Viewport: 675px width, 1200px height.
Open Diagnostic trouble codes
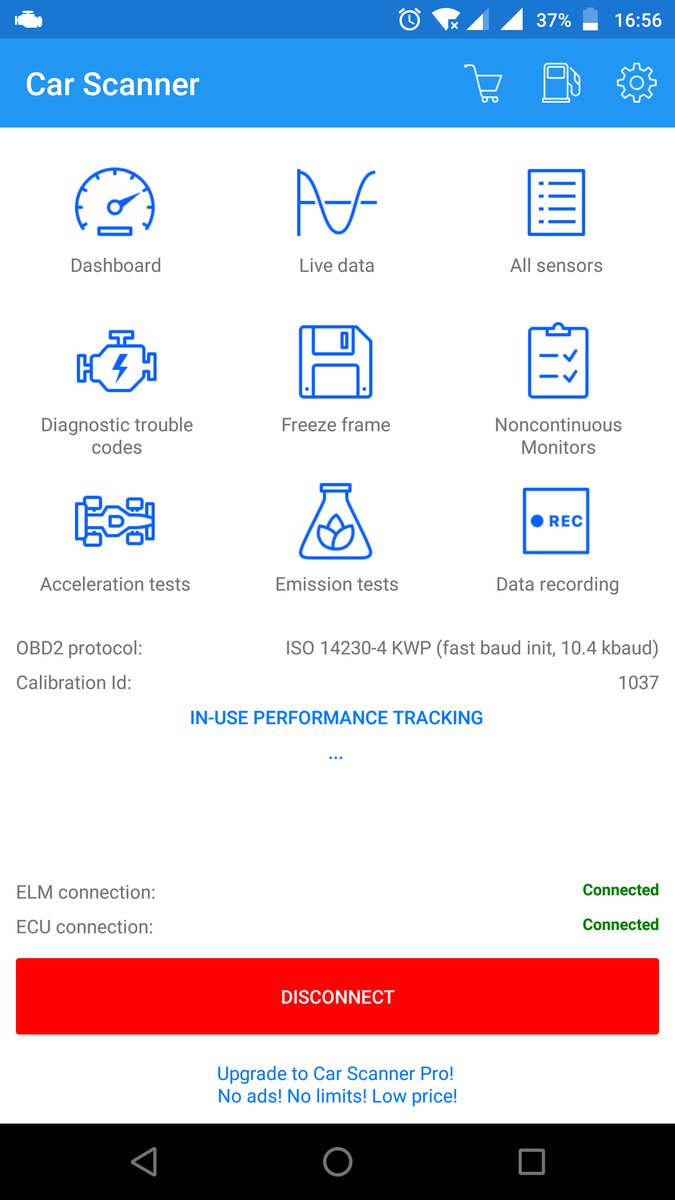tap(117, 390)
